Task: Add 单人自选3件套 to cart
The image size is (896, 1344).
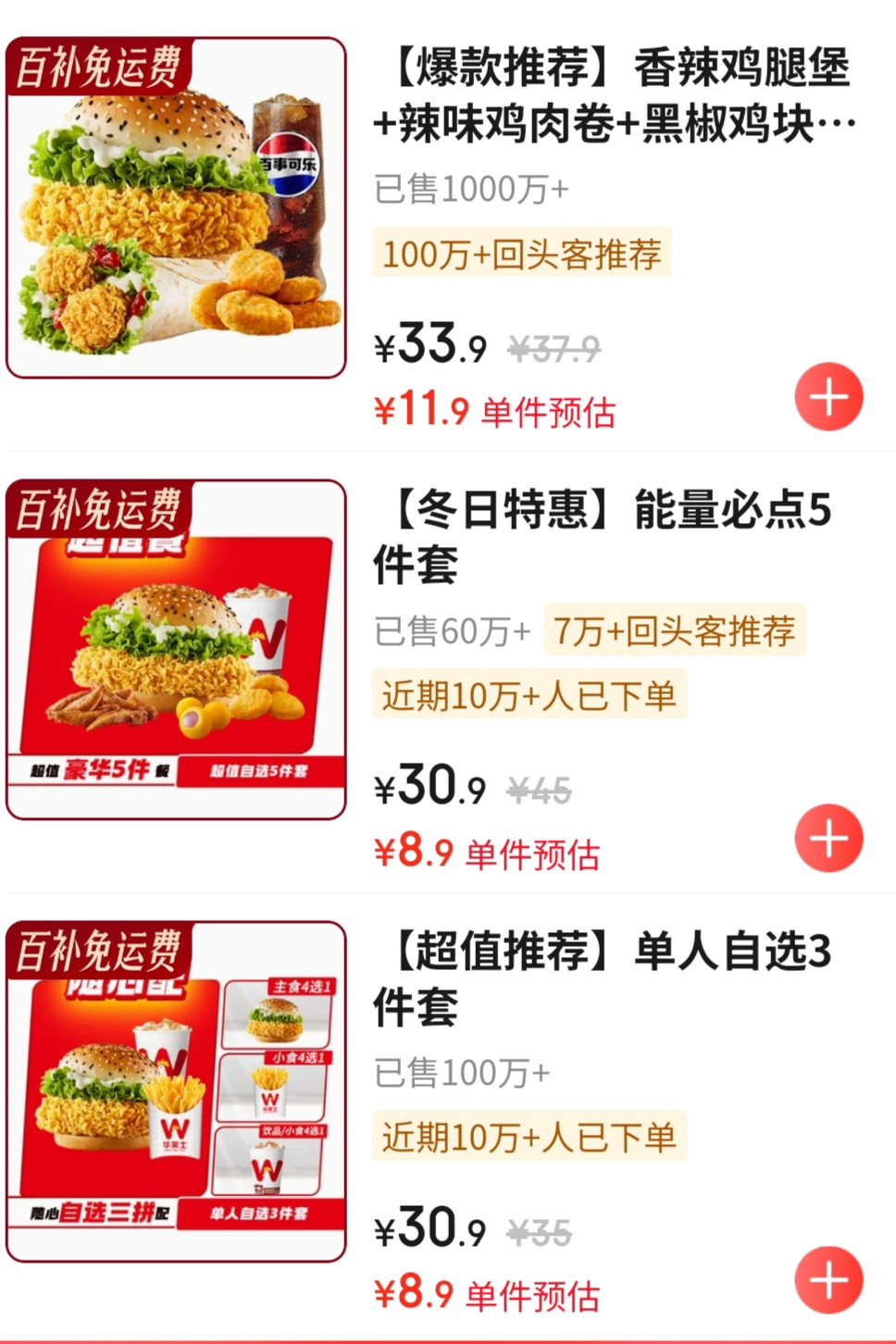Action: pos(828,1280)
